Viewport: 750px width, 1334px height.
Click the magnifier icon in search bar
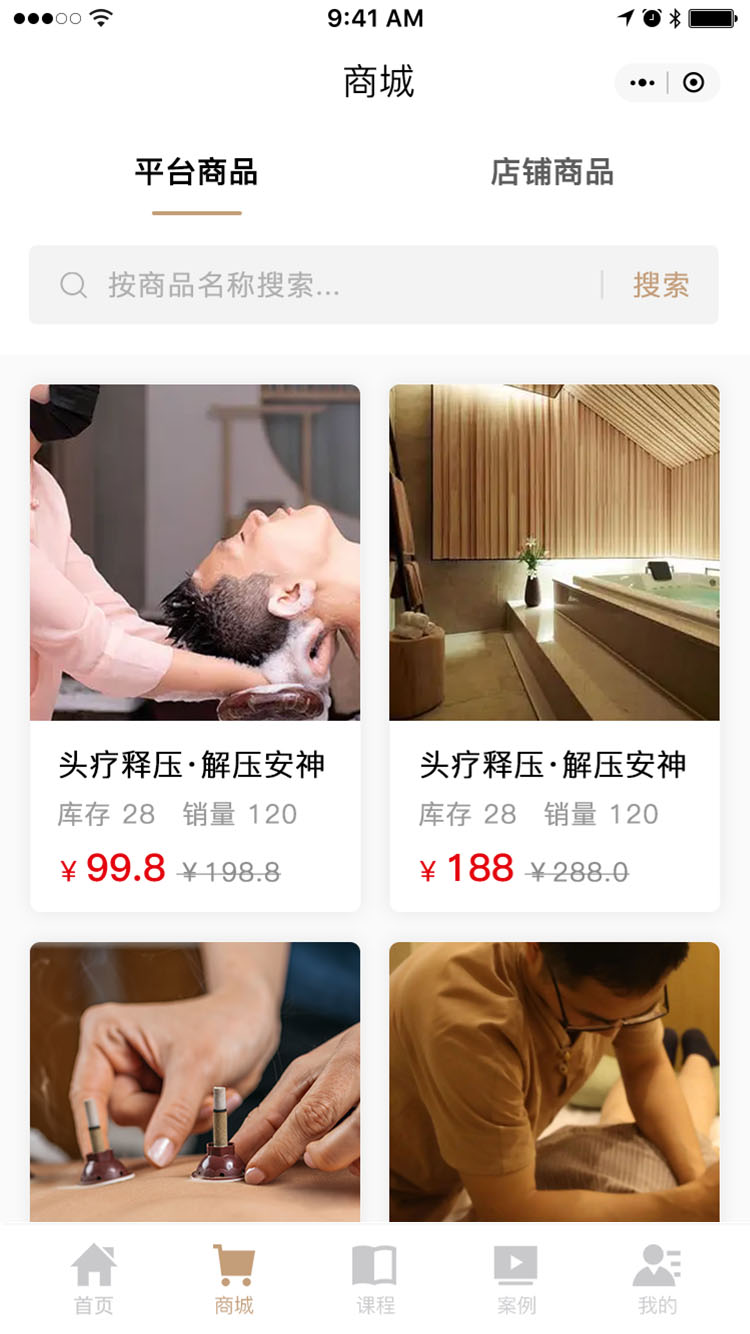coord(73,285)
